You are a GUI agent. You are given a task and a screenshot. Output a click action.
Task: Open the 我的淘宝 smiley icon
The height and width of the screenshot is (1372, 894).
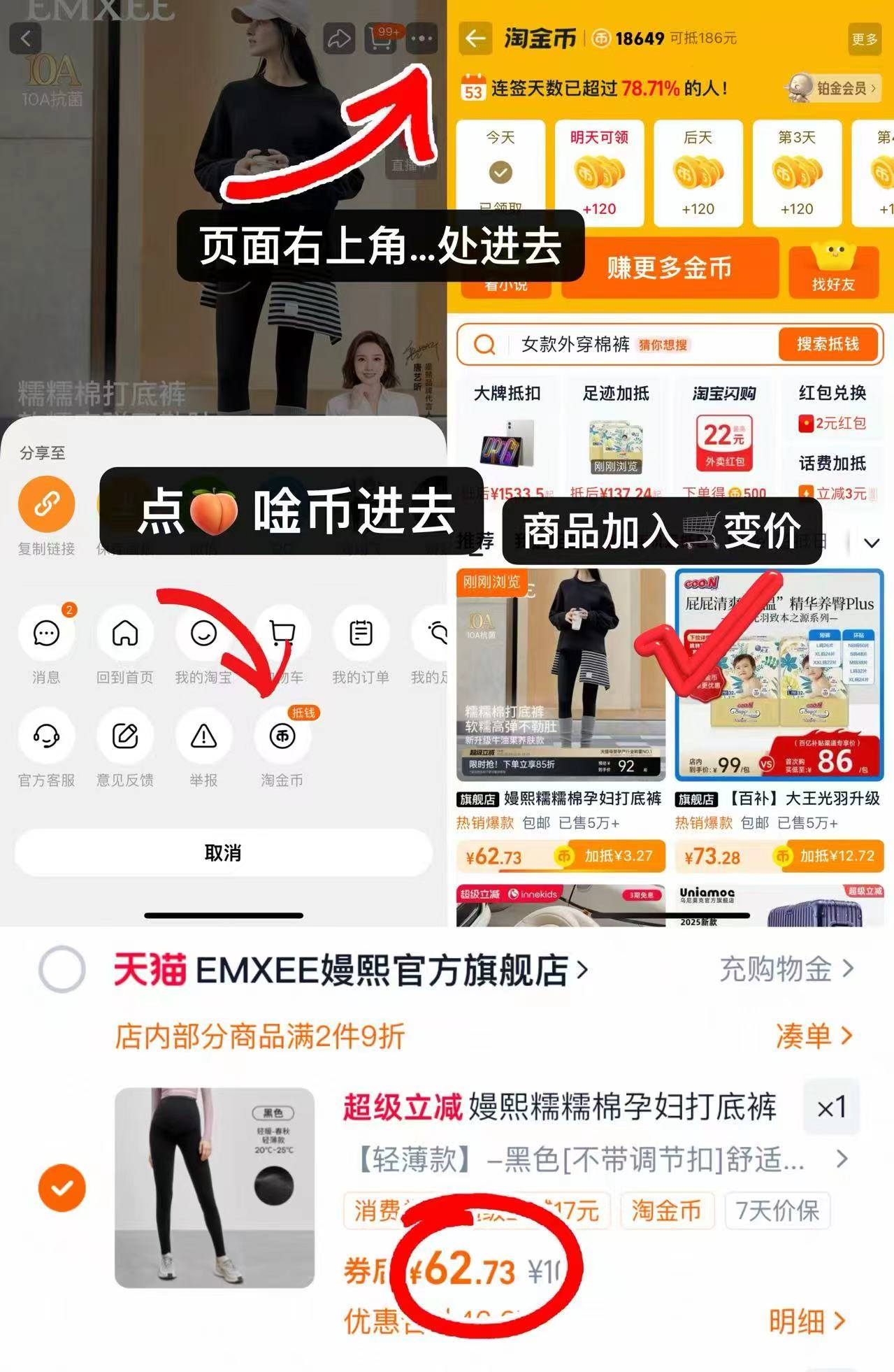point(203,633)
